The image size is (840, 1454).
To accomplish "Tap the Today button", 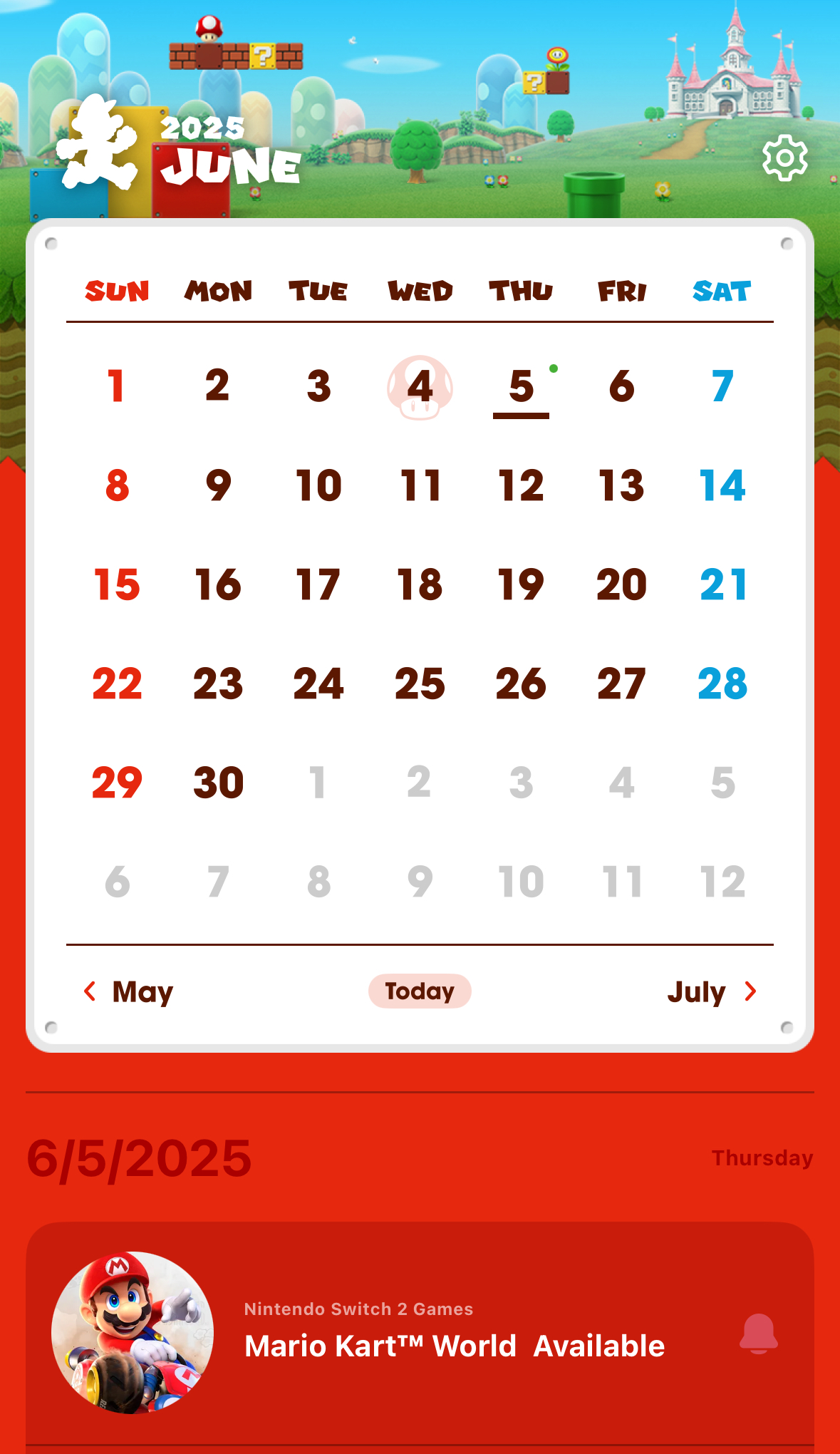I will pyautogui.click(x=420, y=991).
